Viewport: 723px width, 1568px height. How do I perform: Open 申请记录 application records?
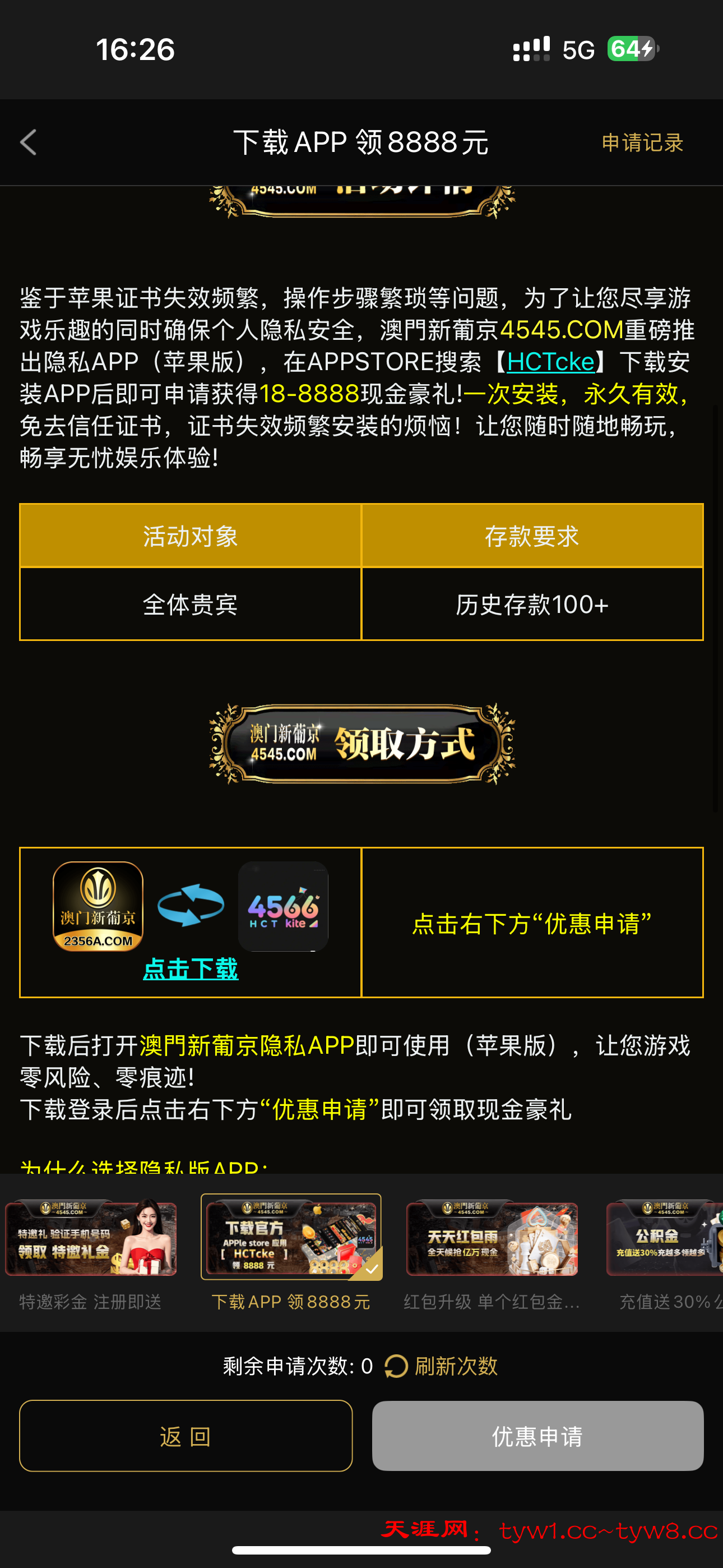click(642, 143)
